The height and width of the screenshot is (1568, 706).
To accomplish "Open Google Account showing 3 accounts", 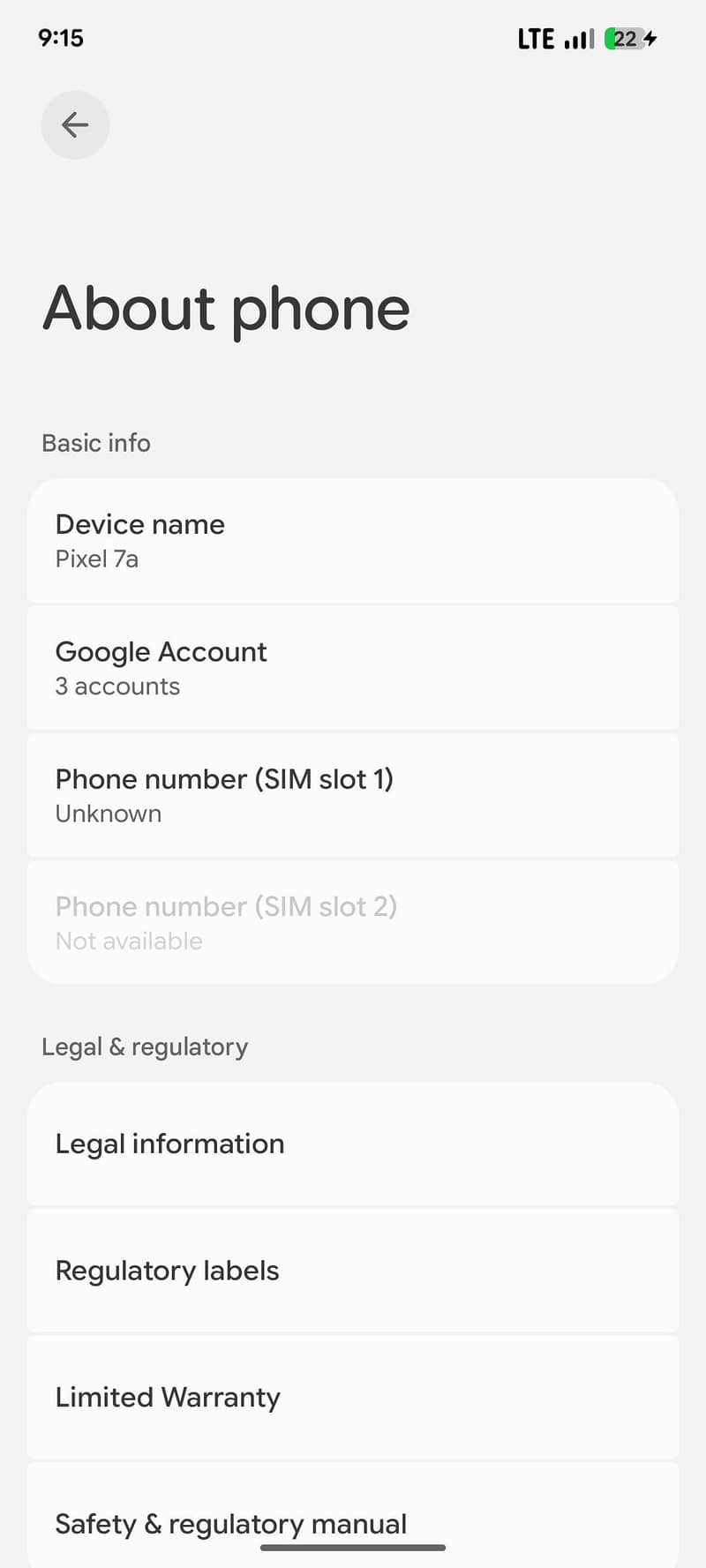I will click(353, 667).
